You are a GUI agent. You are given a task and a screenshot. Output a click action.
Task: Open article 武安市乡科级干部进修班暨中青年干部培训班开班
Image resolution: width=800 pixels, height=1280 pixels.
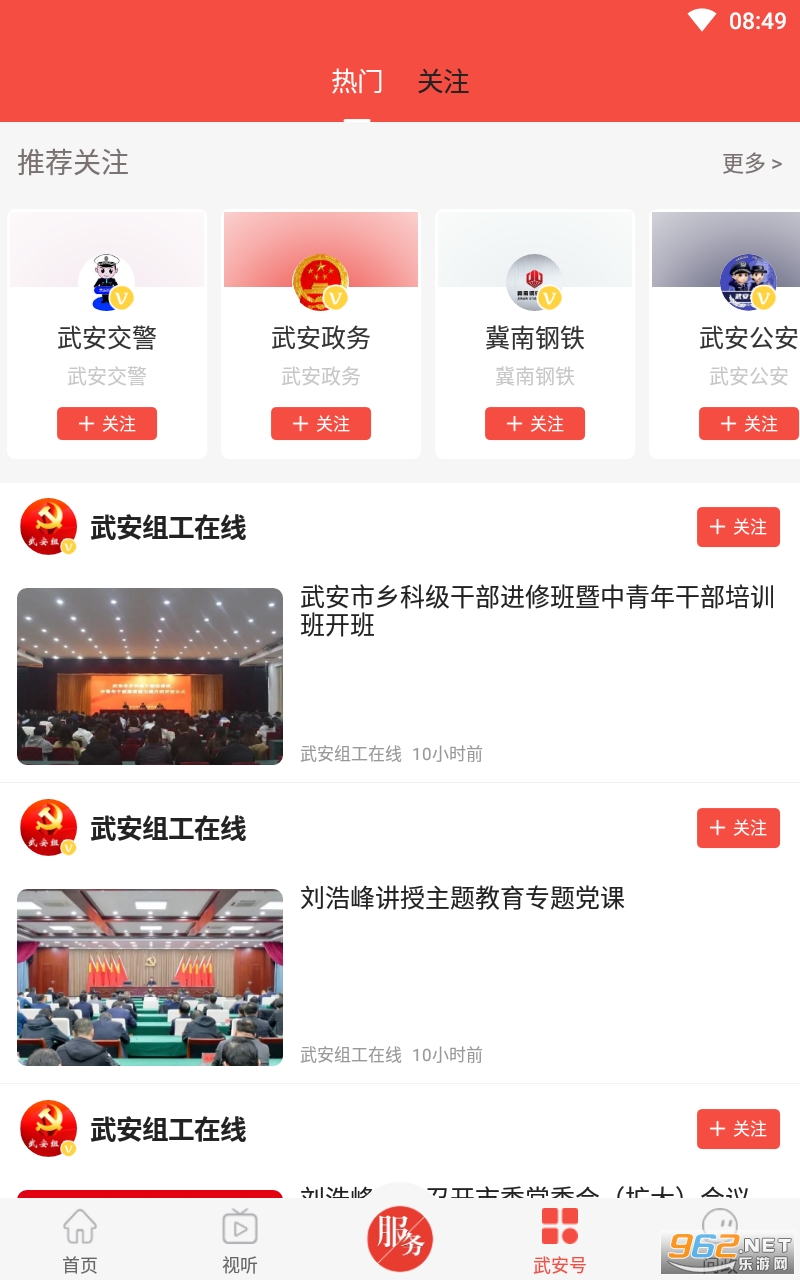pos(537,611)
